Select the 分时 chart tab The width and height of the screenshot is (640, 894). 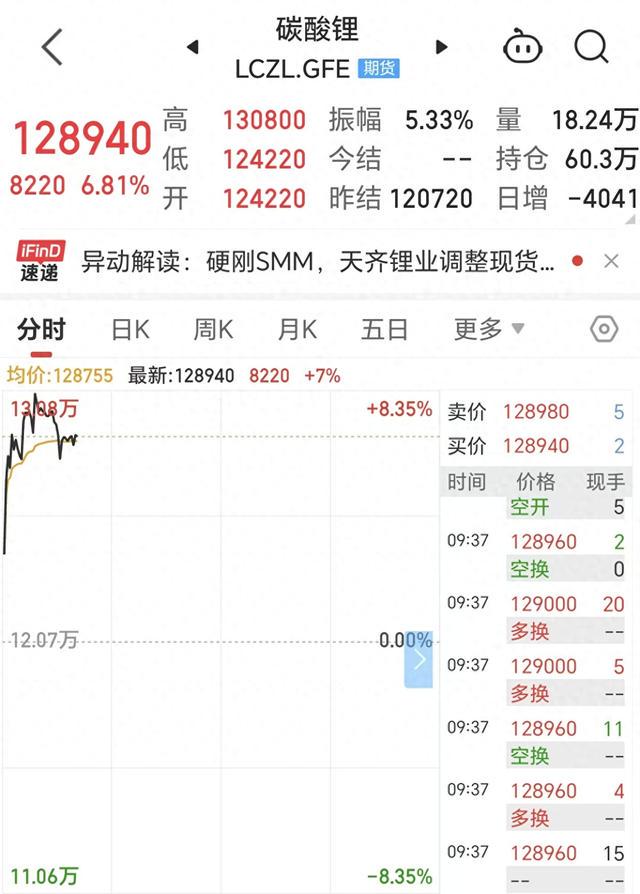[41, 330]
